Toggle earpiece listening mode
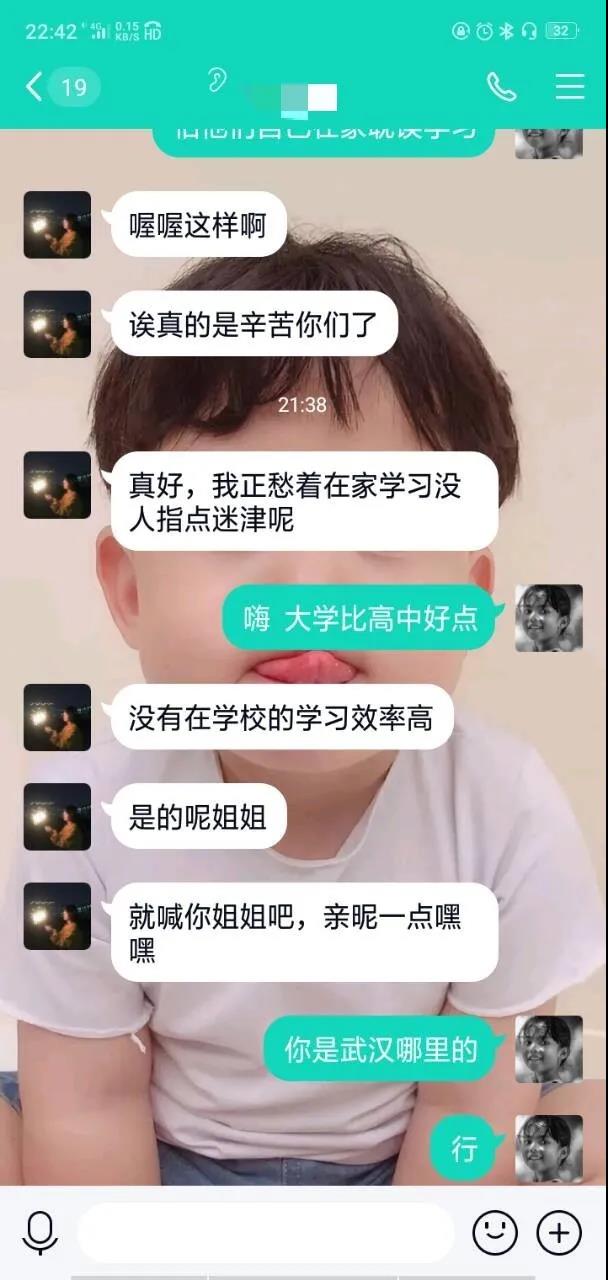This screenshot has height=1280, width=608. coord(217,80)
